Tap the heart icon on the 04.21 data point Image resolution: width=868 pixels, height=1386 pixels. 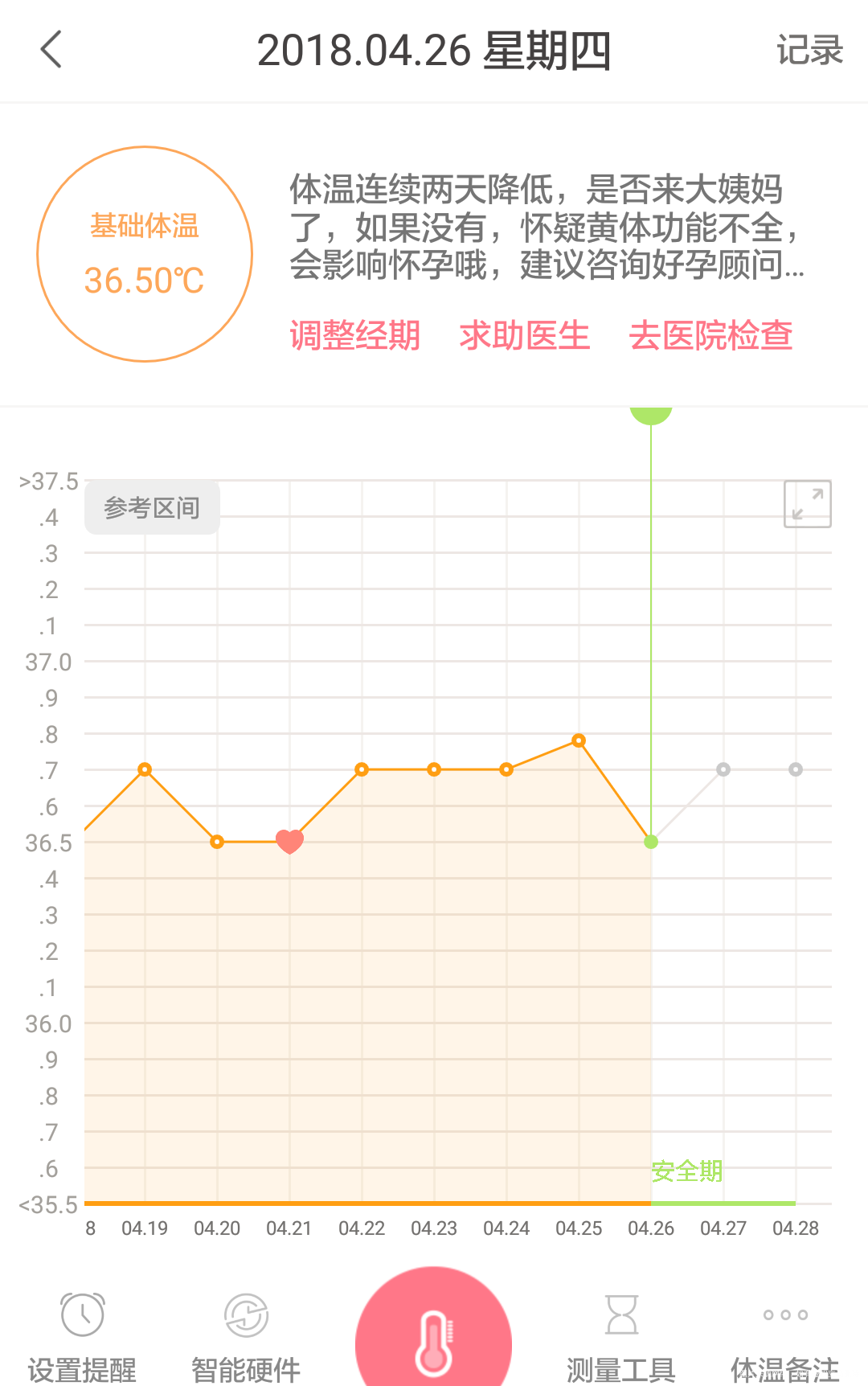[x=289, y=841]
